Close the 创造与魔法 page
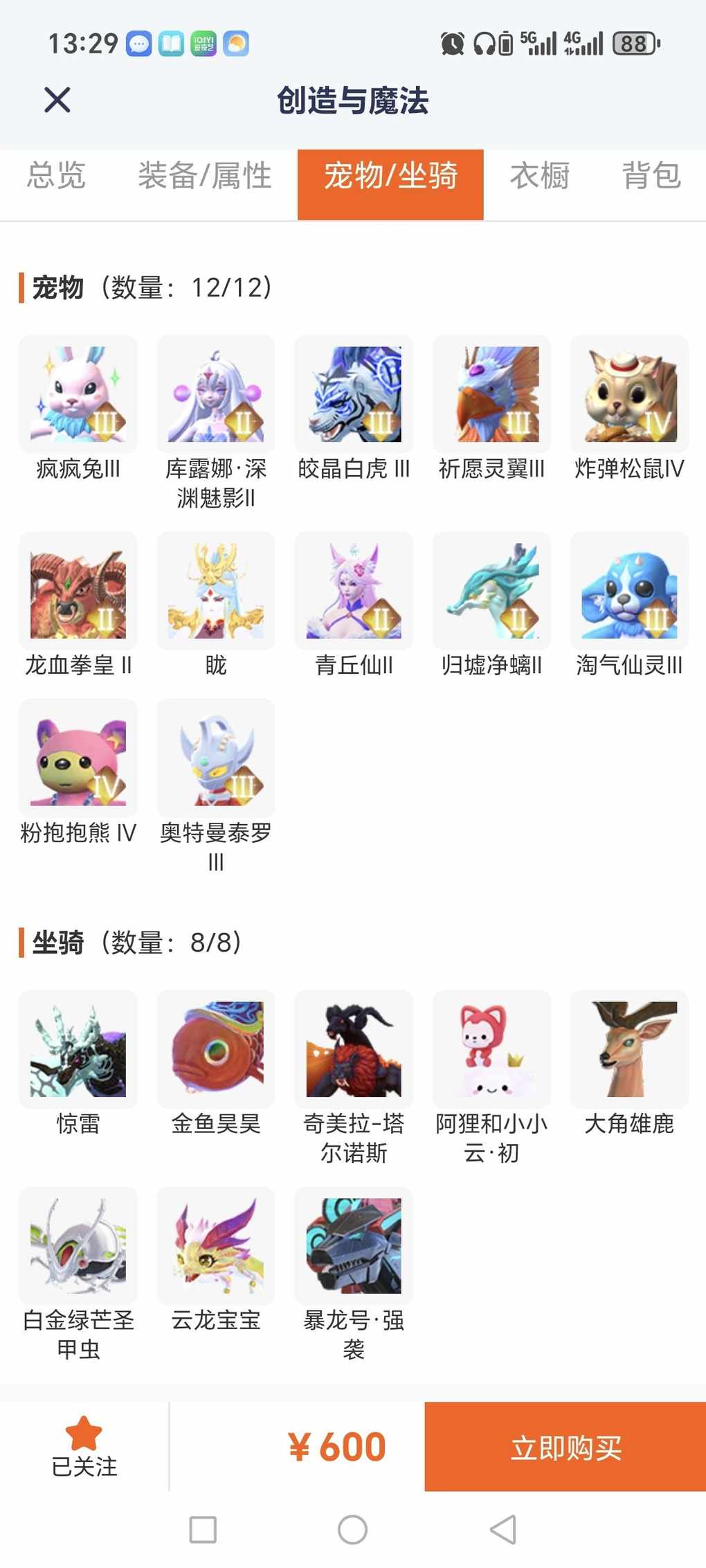706x1568 pixels. coord(57,100)
